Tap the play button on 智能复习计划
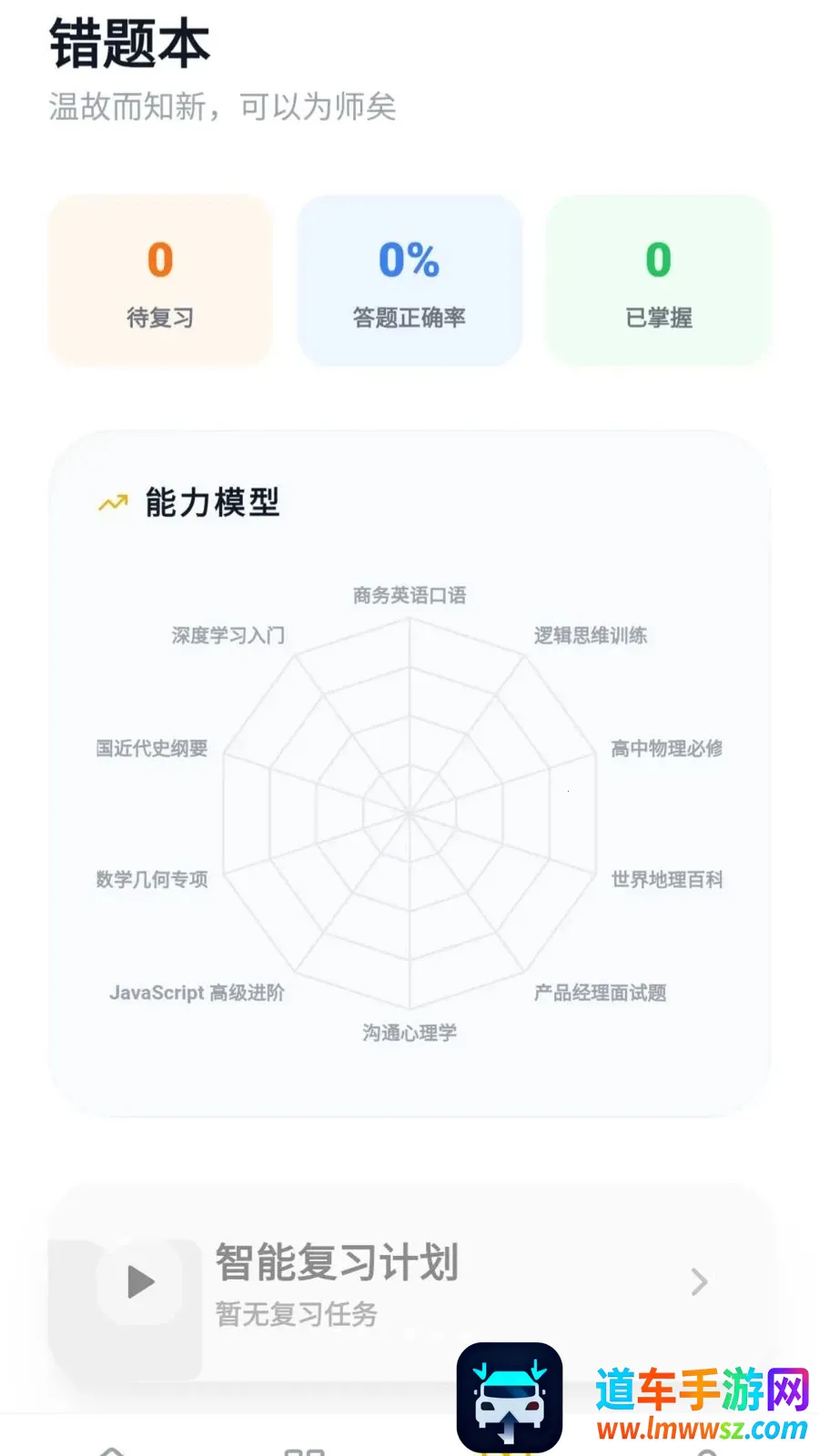Screen dimensions: 819x1456 click(x=140, y=1282)
